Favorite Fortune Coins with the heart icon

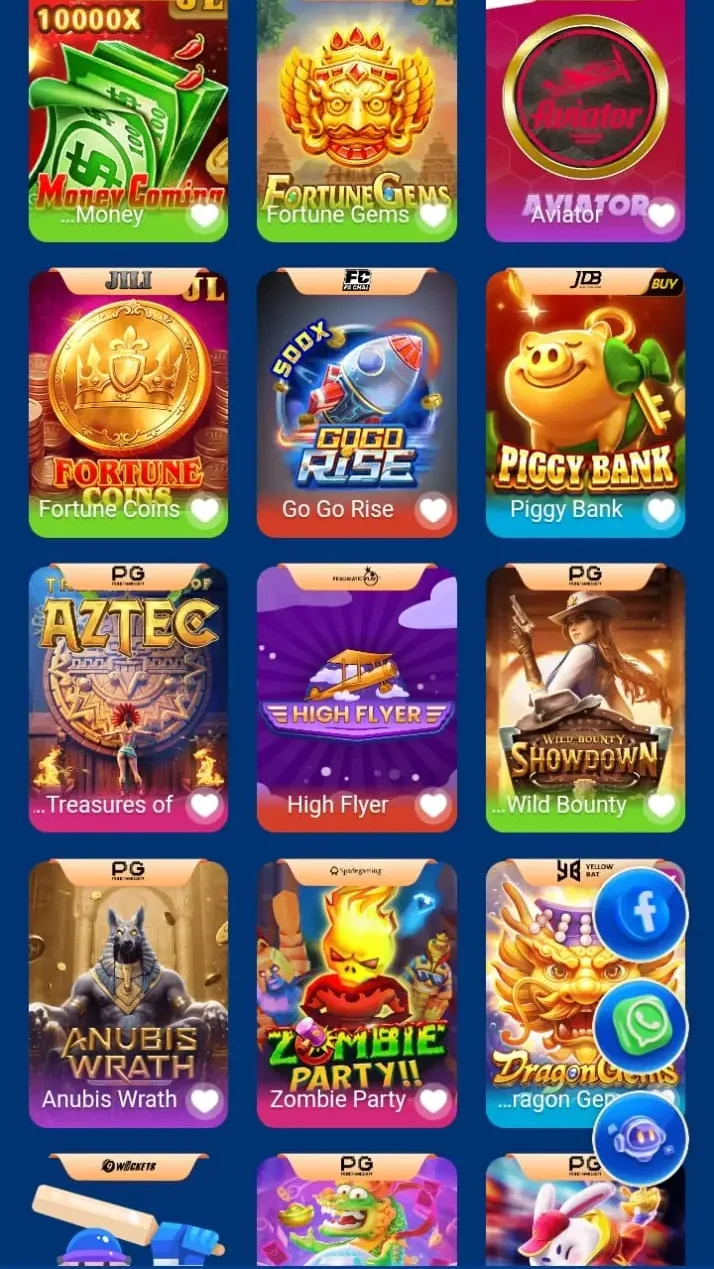[204, 510]
